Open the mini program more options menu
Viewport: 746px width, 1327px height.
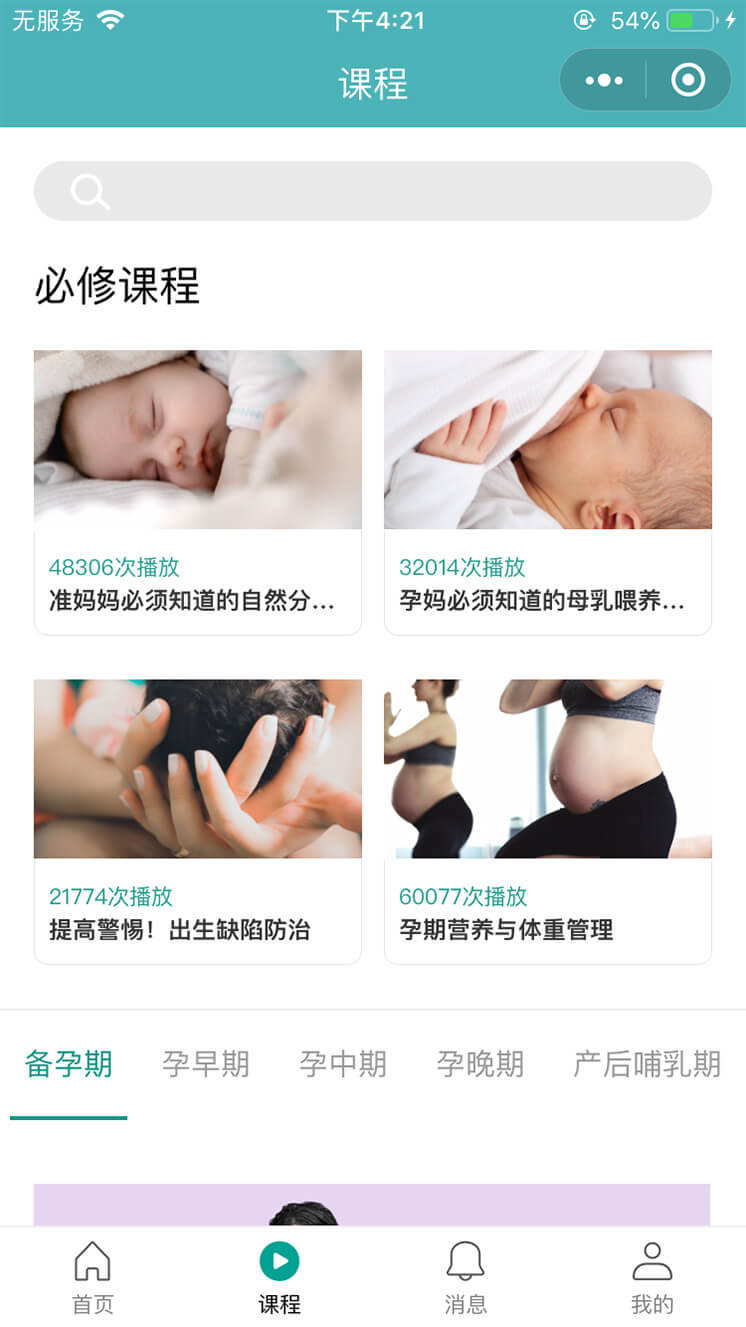coord(604,80)
